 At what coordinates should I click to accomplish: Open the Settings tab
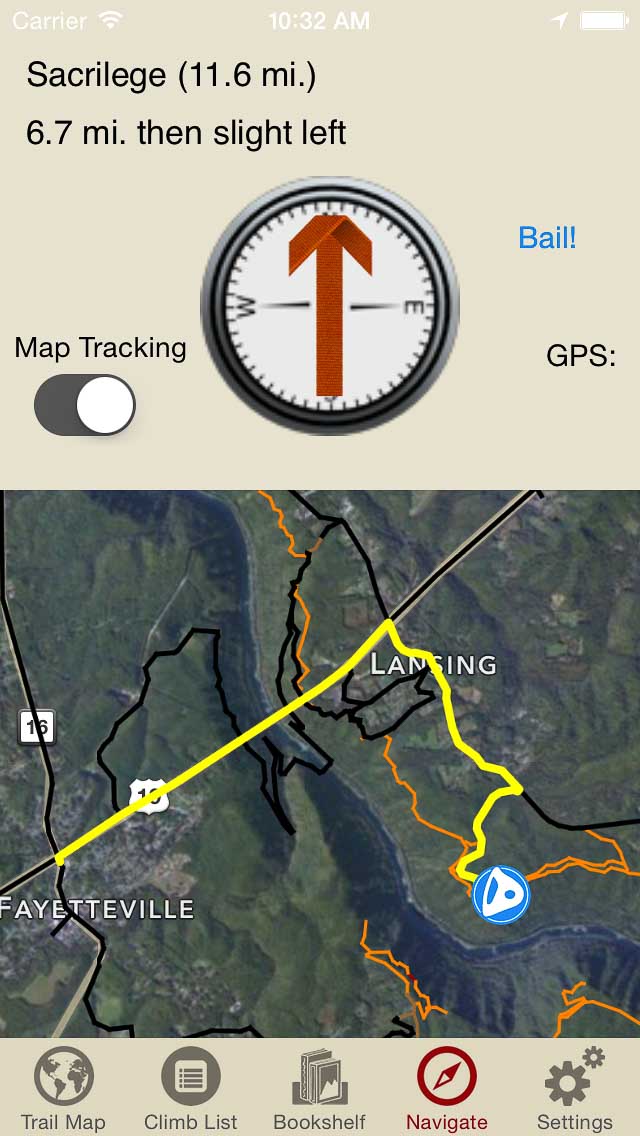coord(574,1089)
